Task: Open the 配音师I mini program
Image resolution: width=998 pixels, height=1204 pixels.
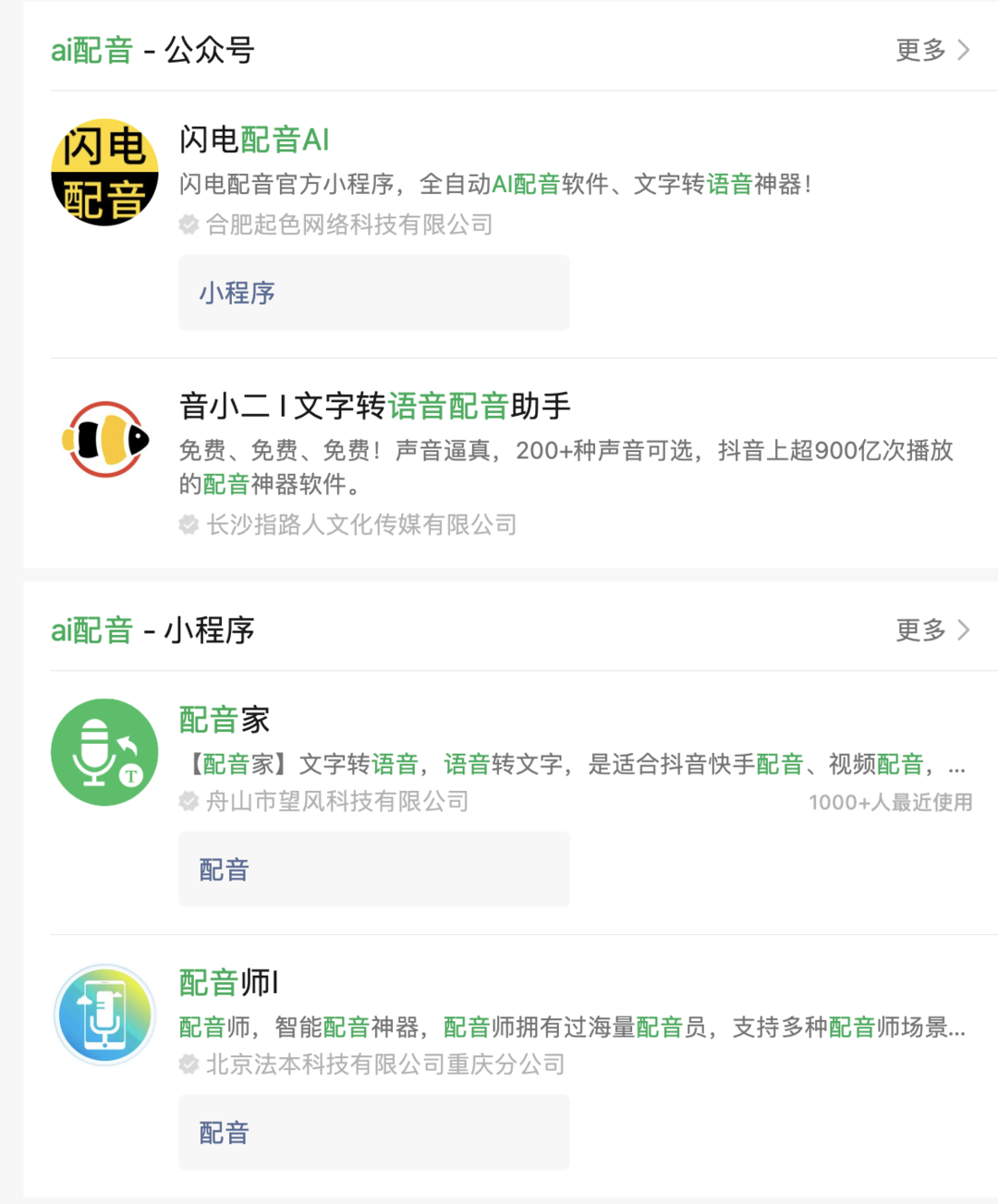Action: pos(228,983)
